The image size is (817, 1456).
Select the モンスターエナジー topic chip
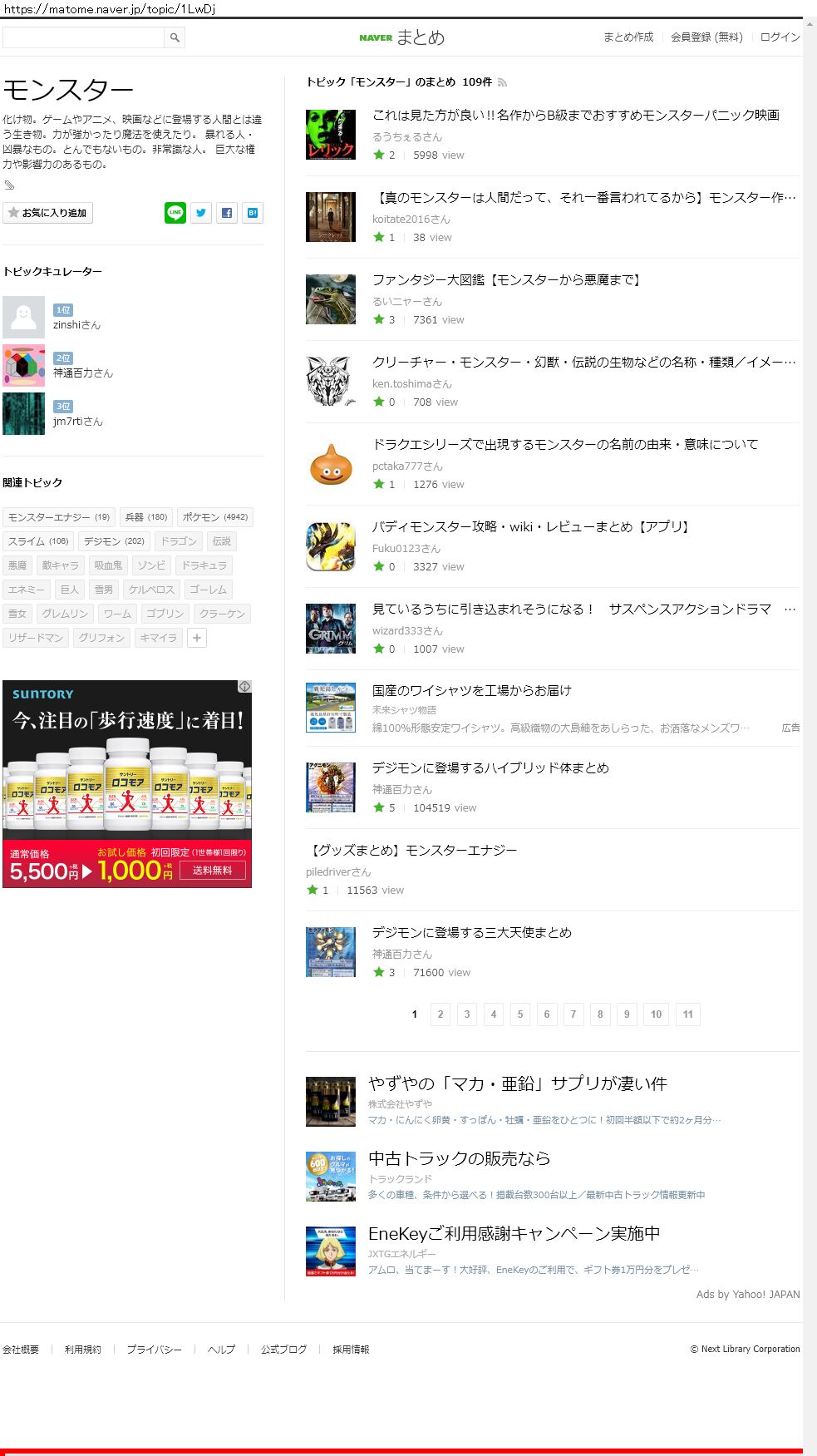(59, 517)
